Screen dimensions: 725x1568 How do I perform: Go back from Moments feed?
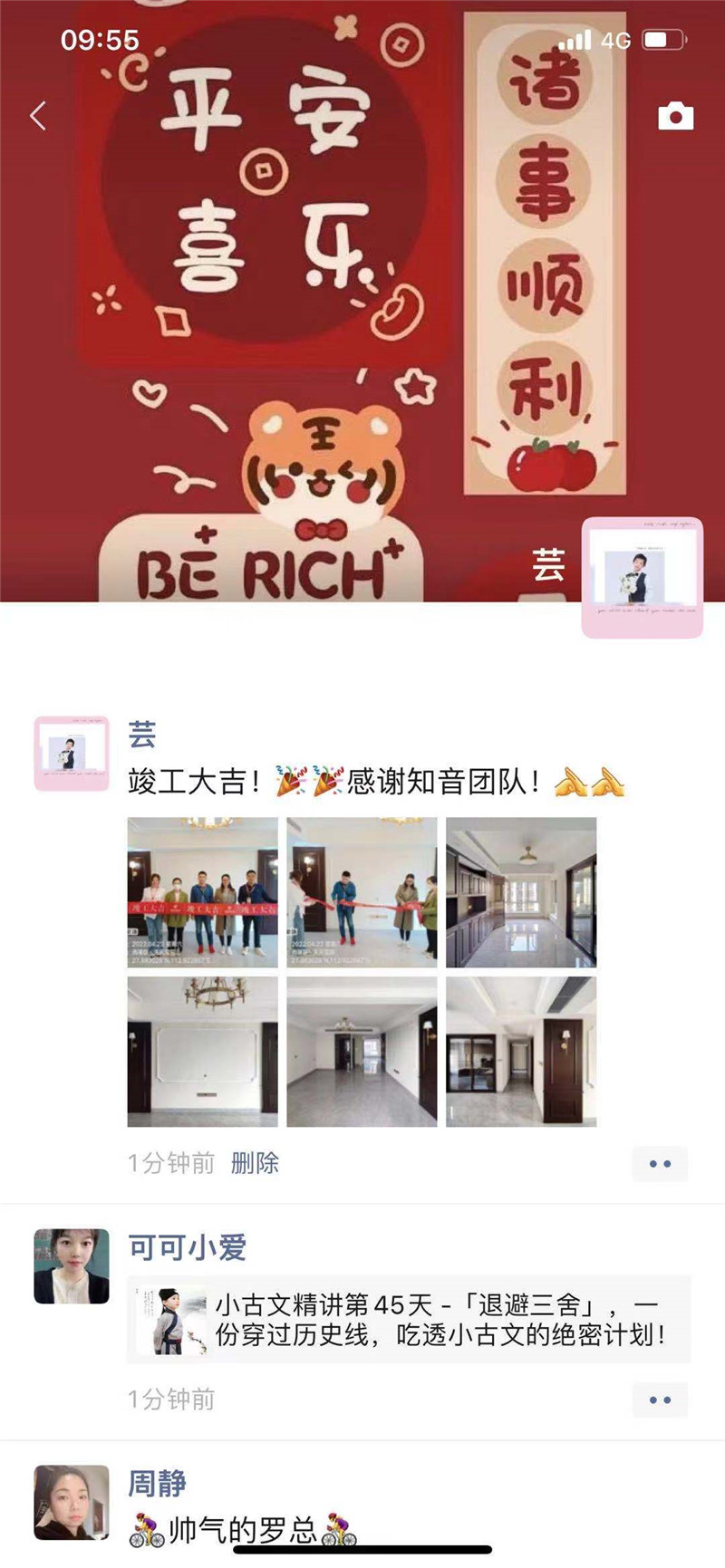pos(38,116)
